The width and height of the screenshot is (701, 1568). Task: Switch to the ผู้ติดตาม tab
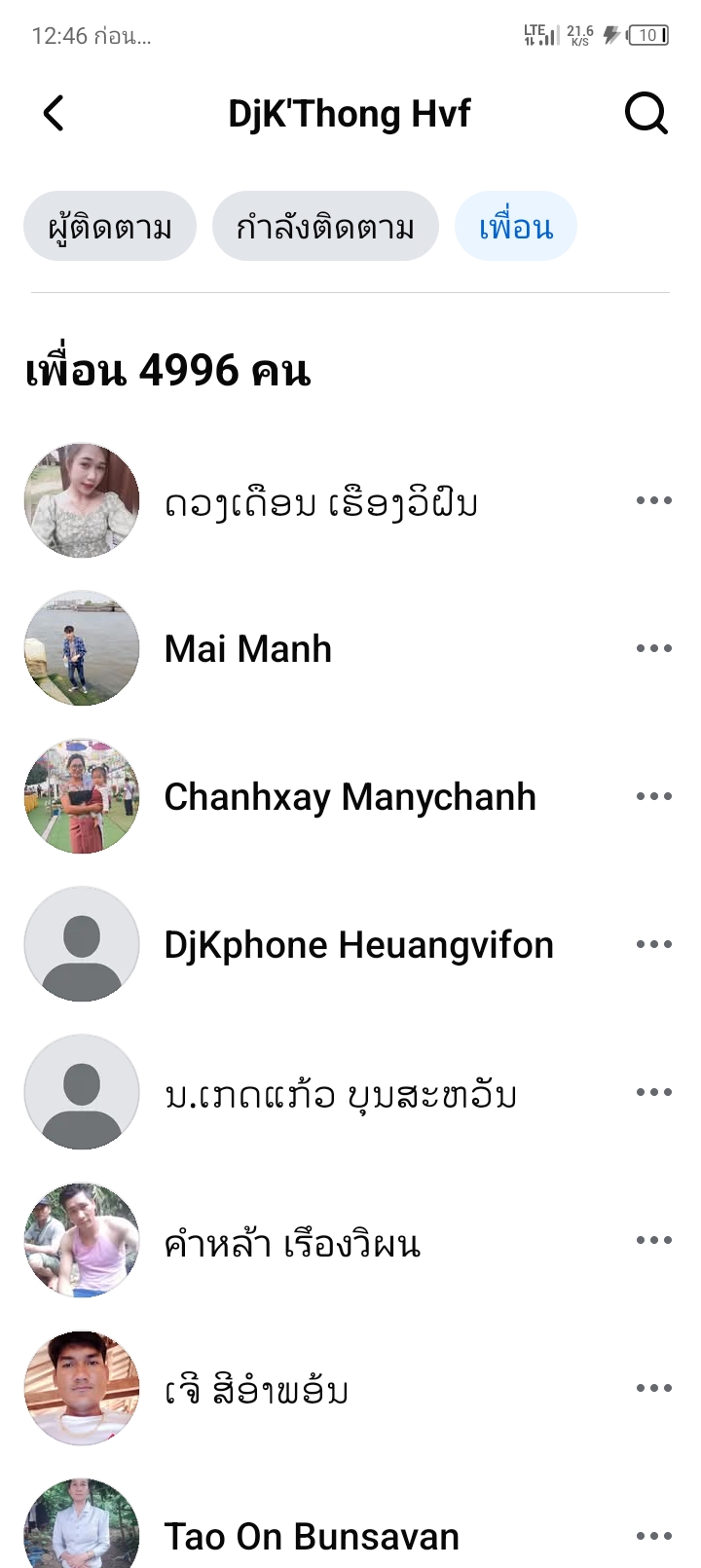click(110, 227)
